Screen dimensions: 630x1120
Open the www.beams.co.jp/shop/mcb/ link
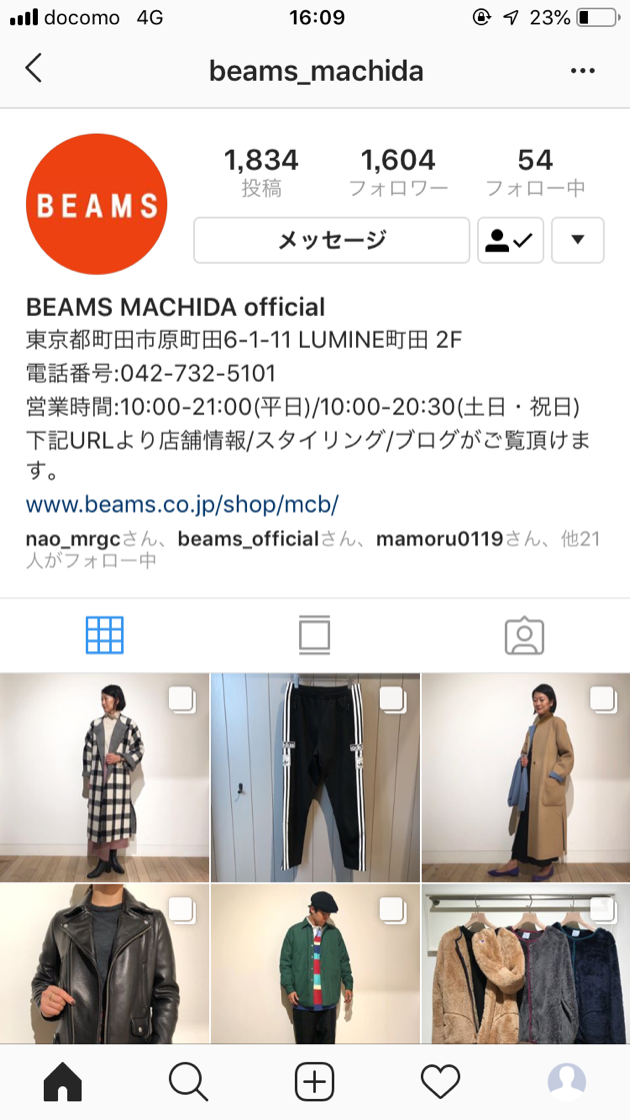(182, 502)
